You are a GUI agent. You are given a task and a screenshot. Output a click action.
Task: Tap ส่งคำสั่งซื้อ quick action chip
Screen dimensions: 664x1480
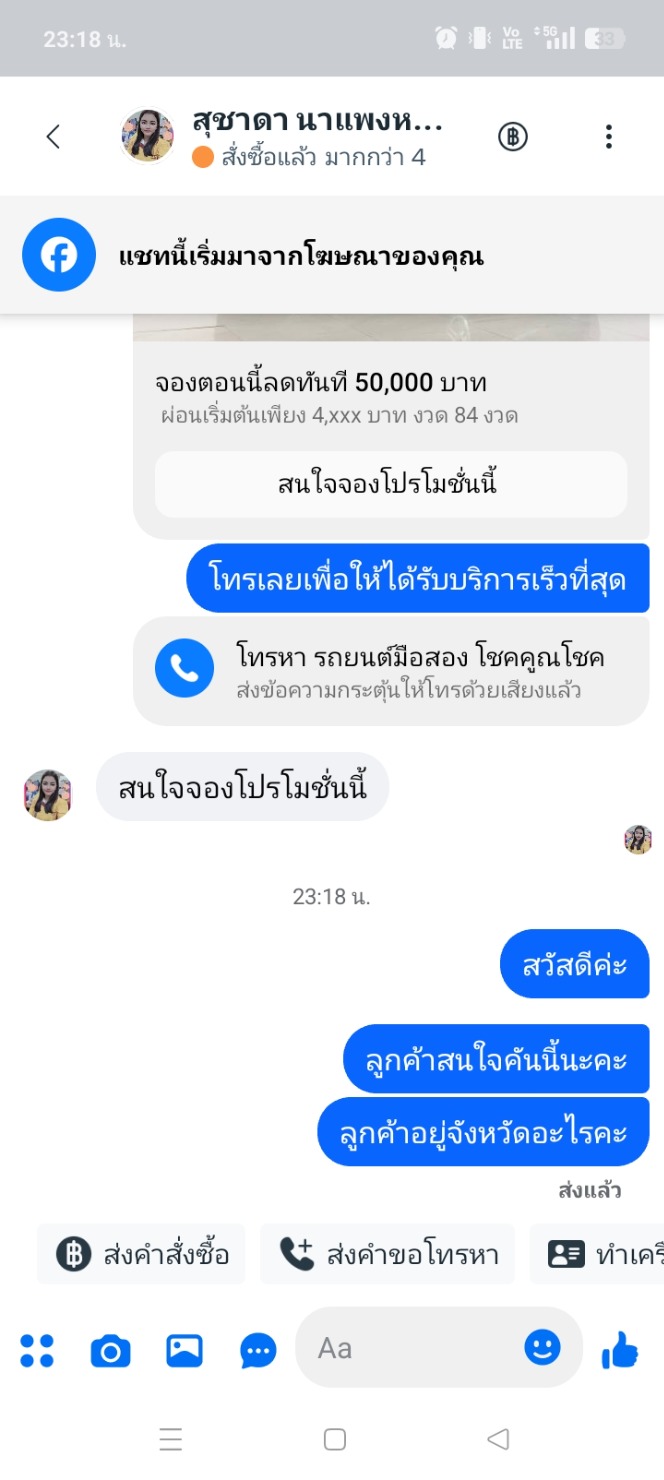click(142, 1254)
